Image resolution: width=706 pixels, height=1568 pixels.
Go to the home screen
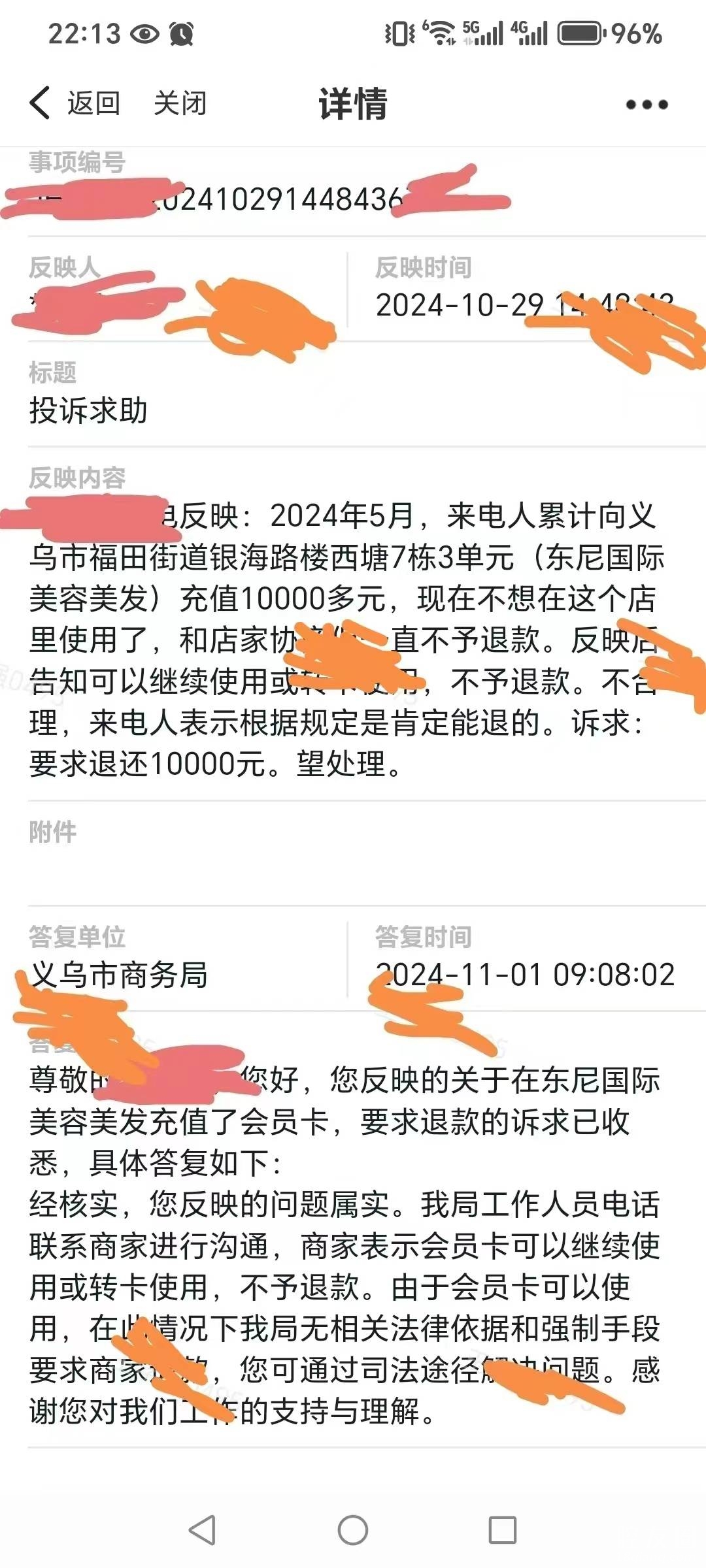pos(353,1529)
